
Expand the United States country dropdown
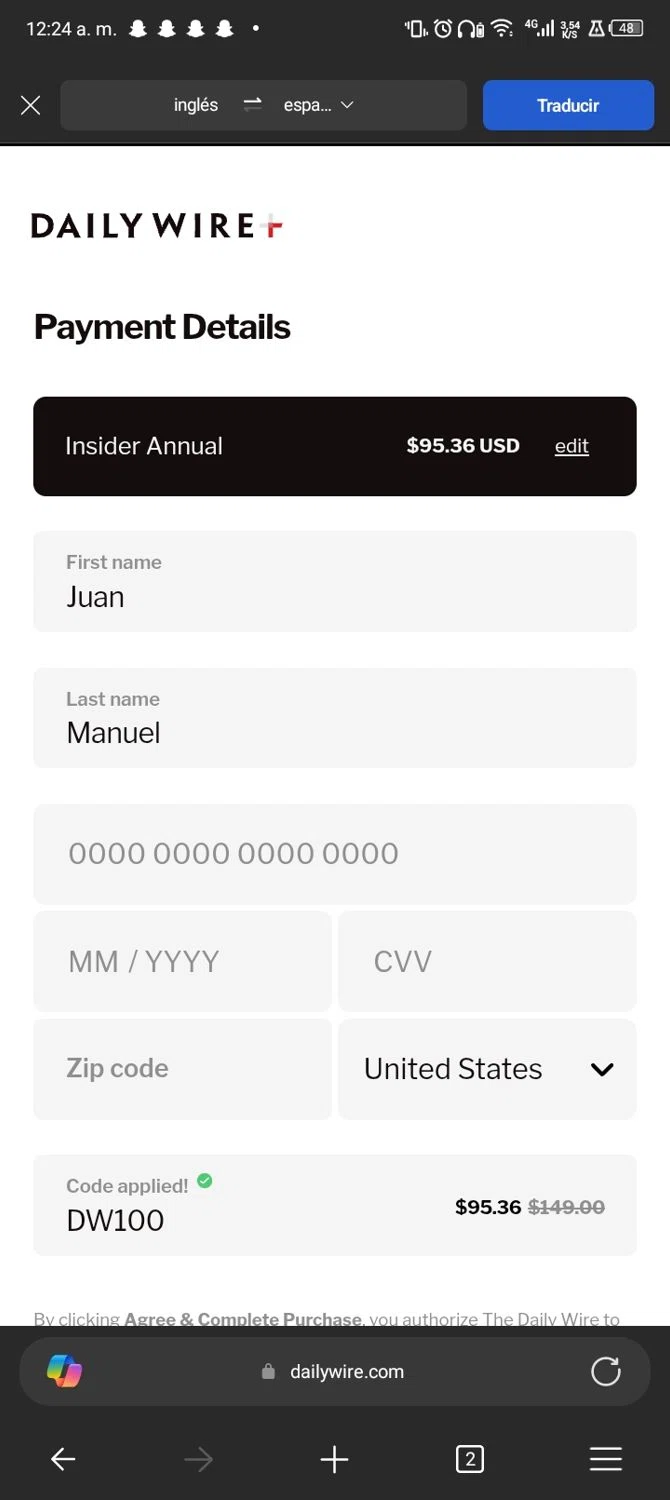click(486, 1068)
